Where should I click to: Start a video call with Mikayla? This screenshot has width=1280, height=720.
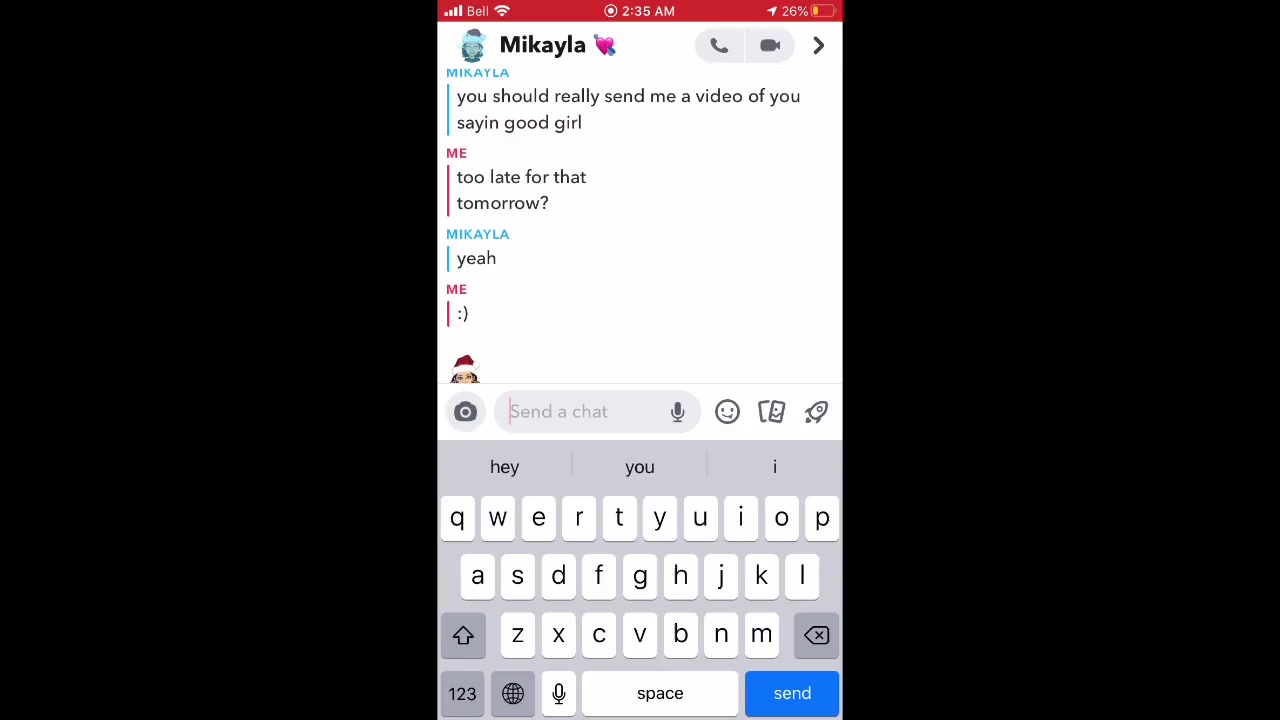click(x=770, y=46)
